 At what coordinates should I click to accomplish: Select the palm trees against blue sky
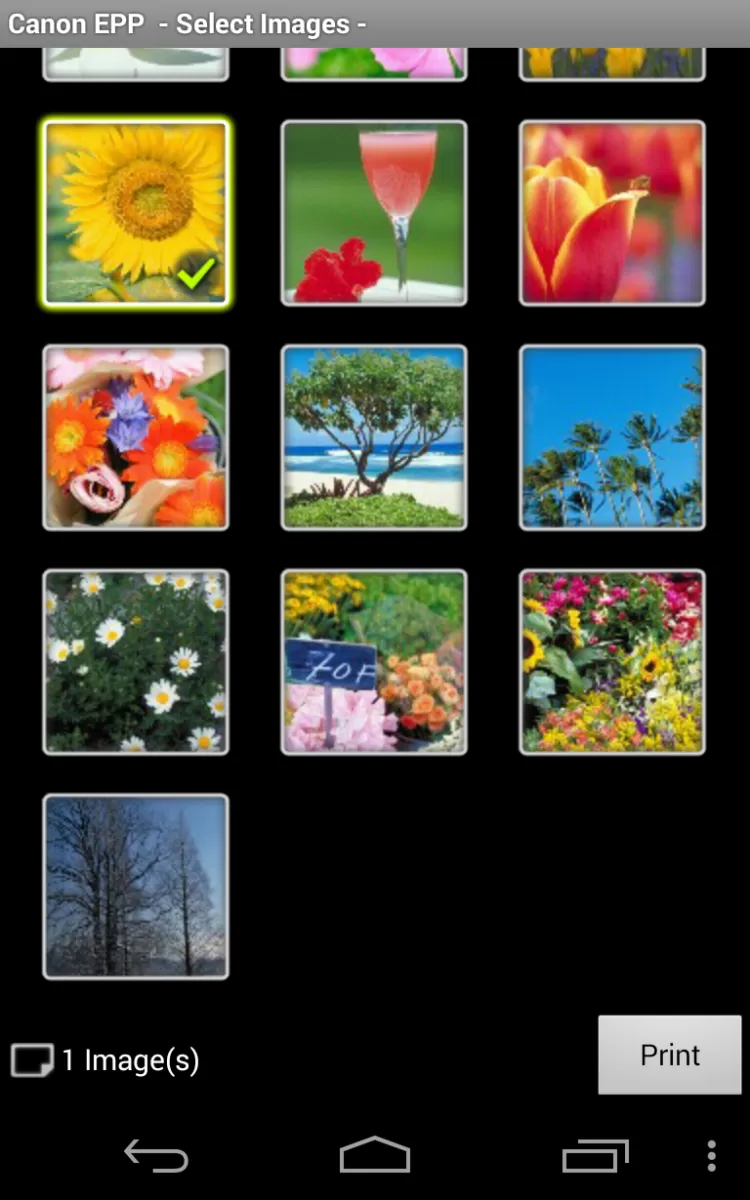(612, 437)
